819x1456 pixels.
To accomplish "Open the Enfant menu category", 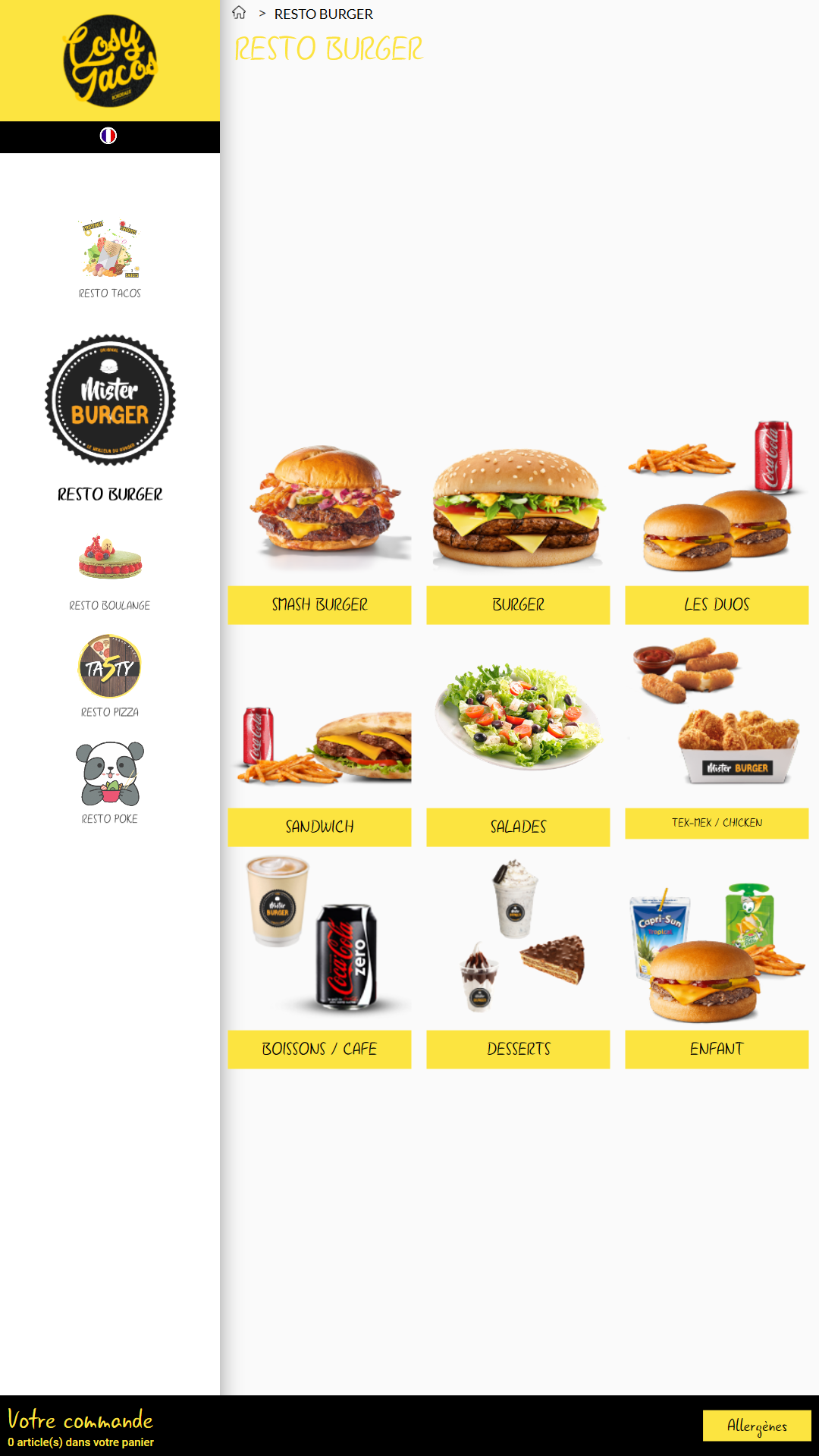I will [717, 1049].
